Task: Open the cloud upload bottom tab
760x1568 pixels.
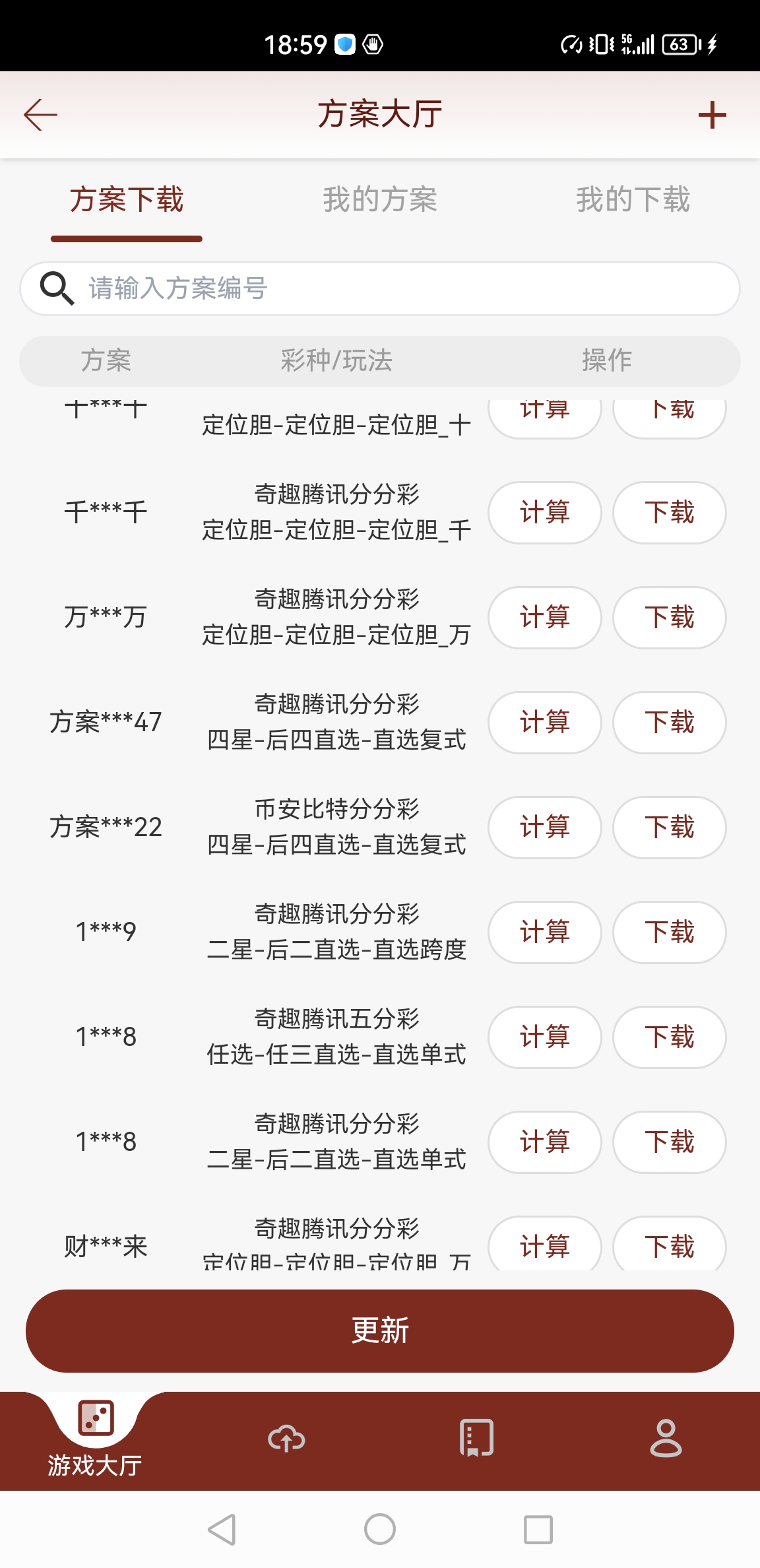Action: 286,1439
